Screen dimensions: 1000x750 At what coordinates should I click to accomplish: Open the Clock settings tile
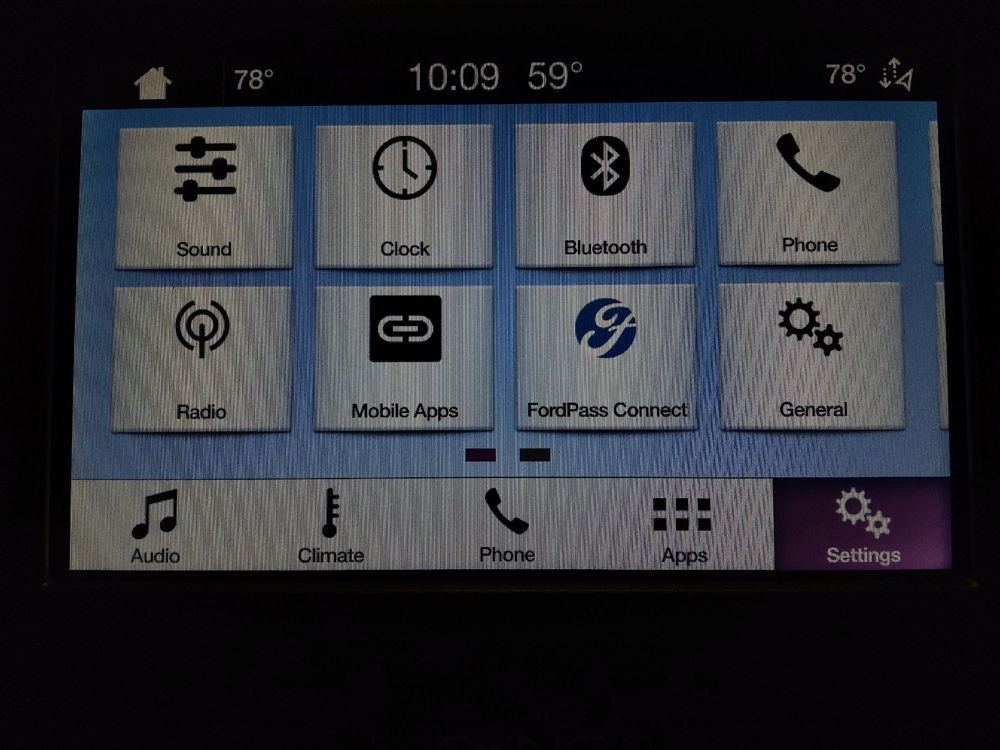pos(404,196)
